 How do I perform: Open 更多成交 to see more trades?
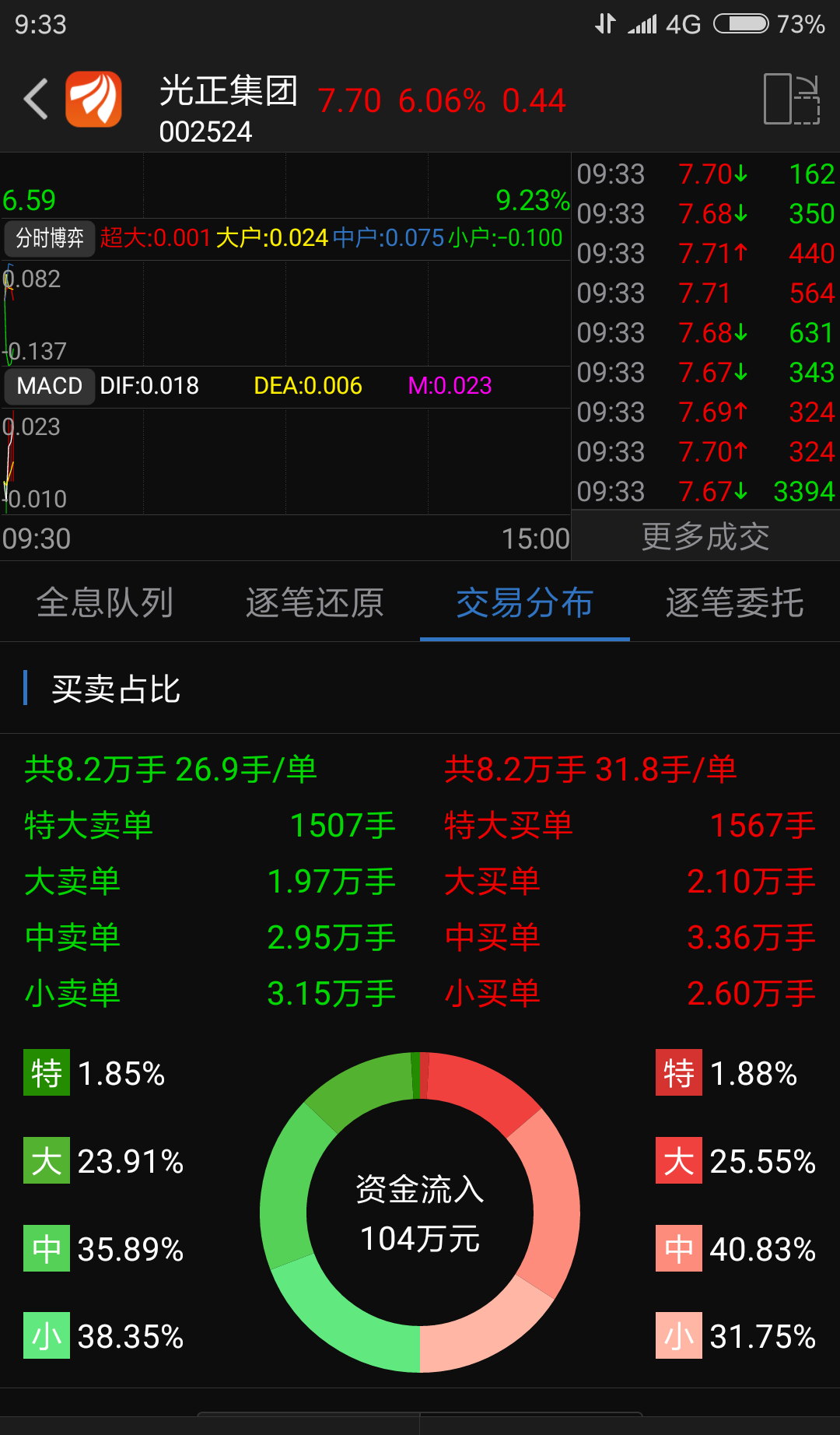(x=705, y=536)
